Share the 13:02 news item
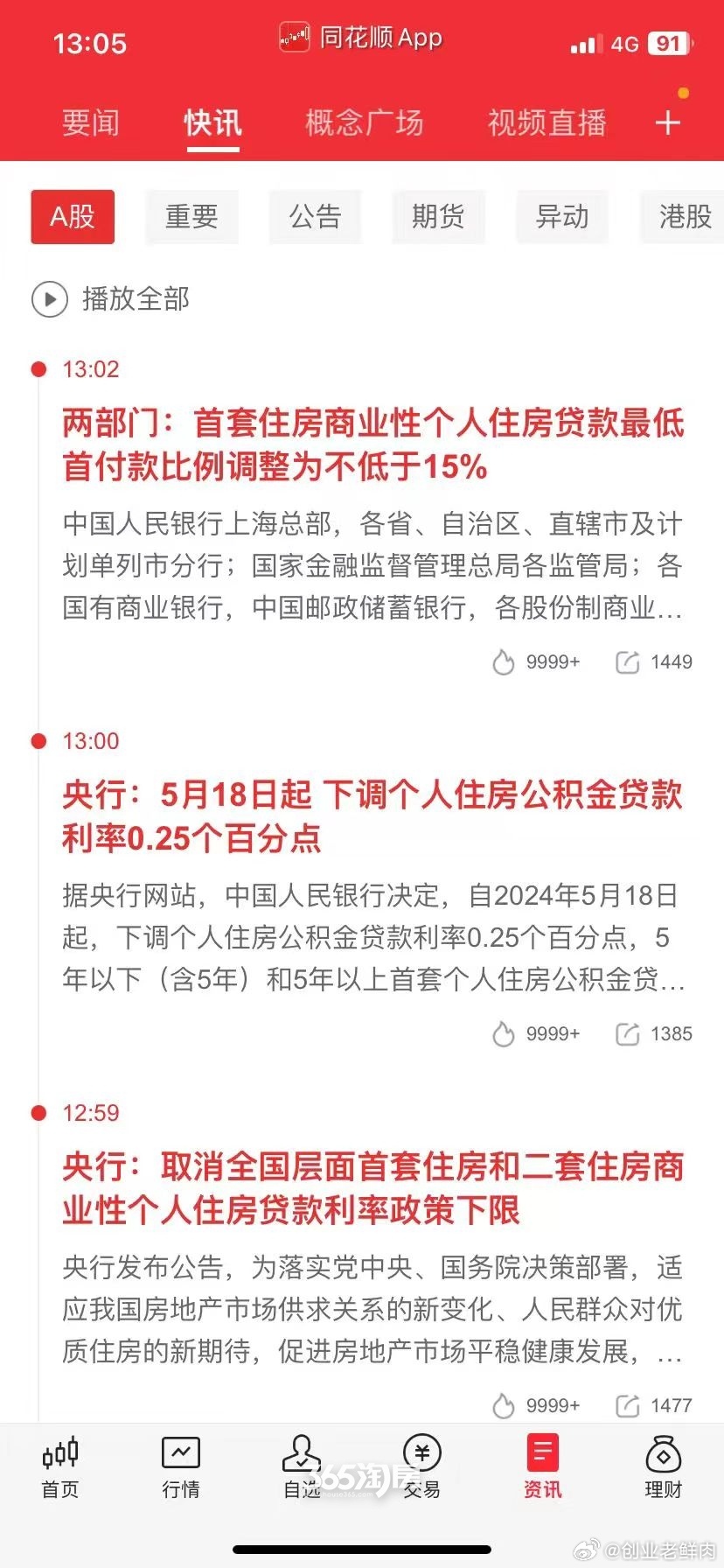Screen dimensions: 724x1568 654,662
